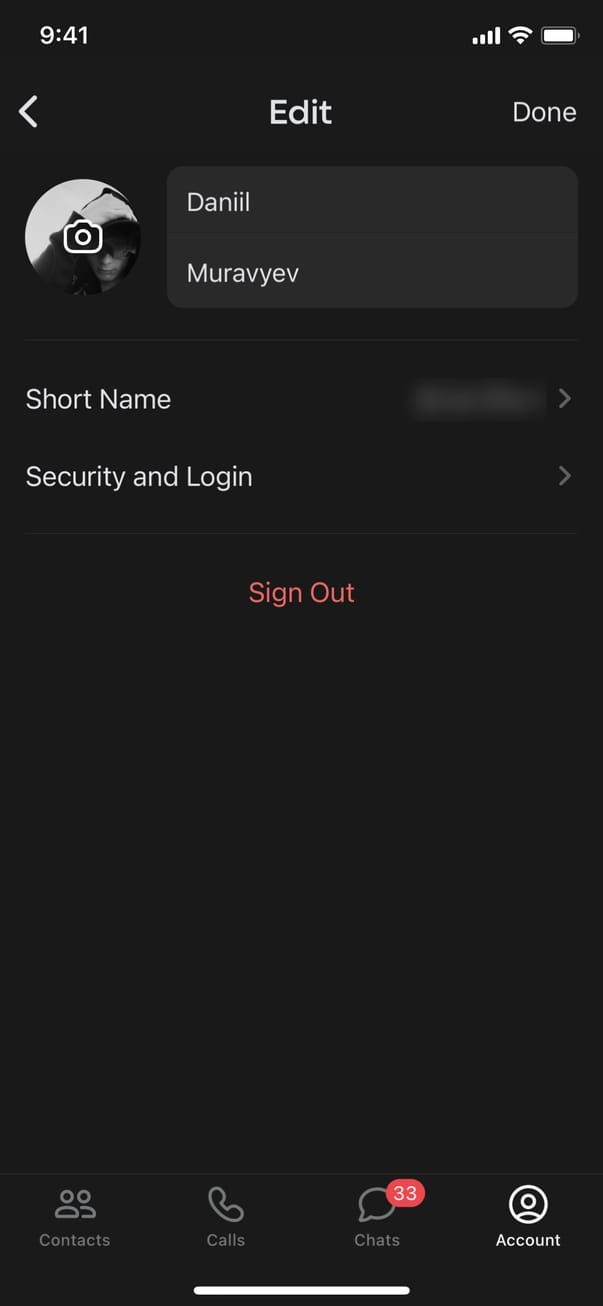
Task: Edit the first name field Daniil
Action: pyautogui.click(x=371, y=202)
